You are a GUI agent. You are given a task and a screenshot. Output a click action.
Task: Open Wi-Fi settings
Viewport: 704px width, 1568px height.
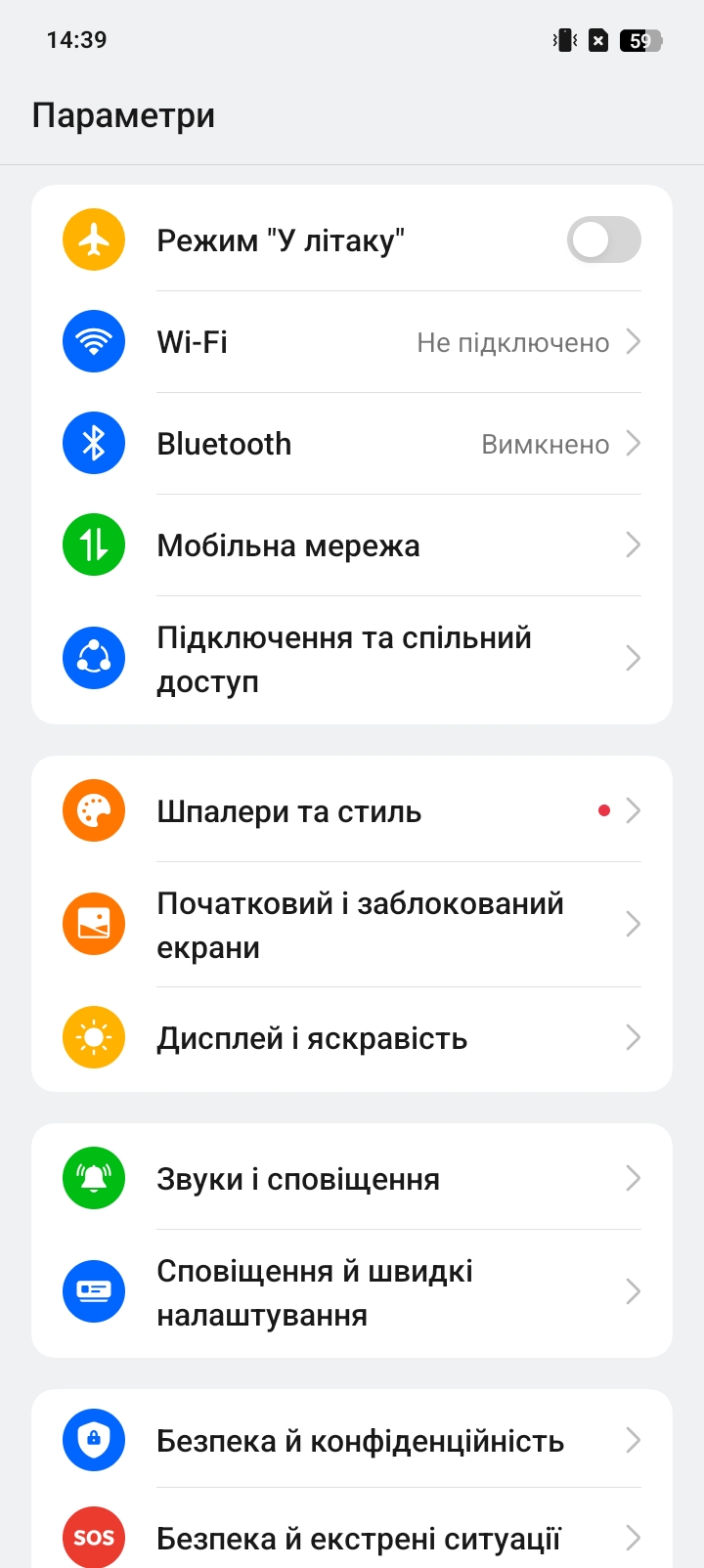[x=352, y=342]
